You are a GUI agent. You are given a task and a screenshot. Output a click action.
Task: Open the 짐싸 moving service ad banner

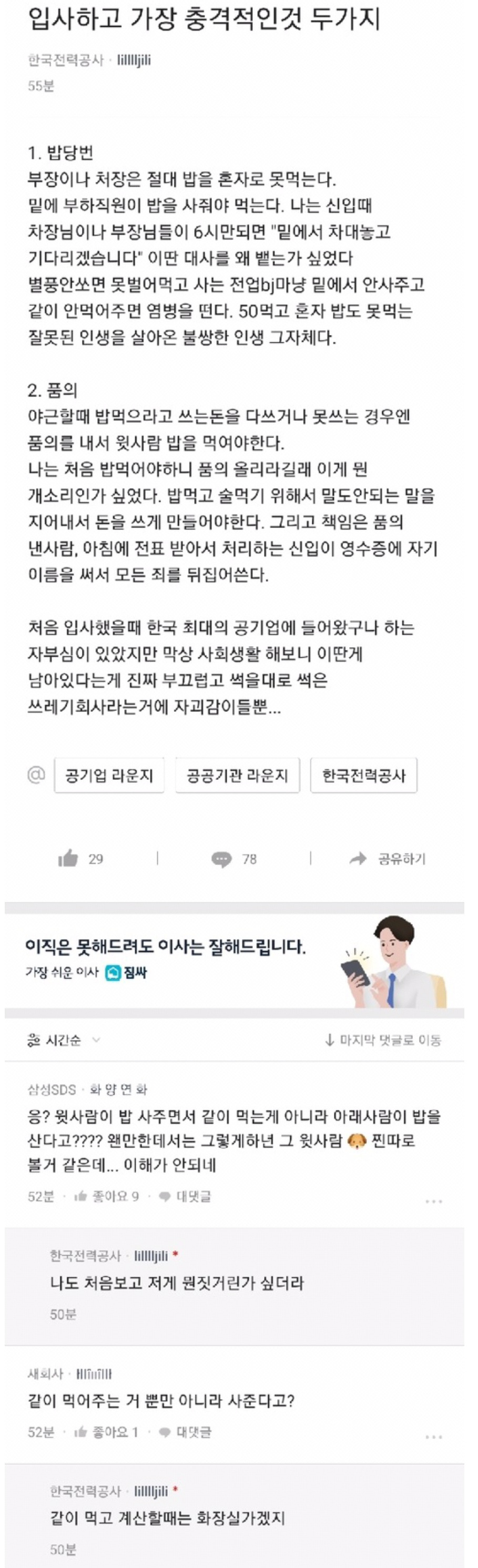tap(235, 961)
